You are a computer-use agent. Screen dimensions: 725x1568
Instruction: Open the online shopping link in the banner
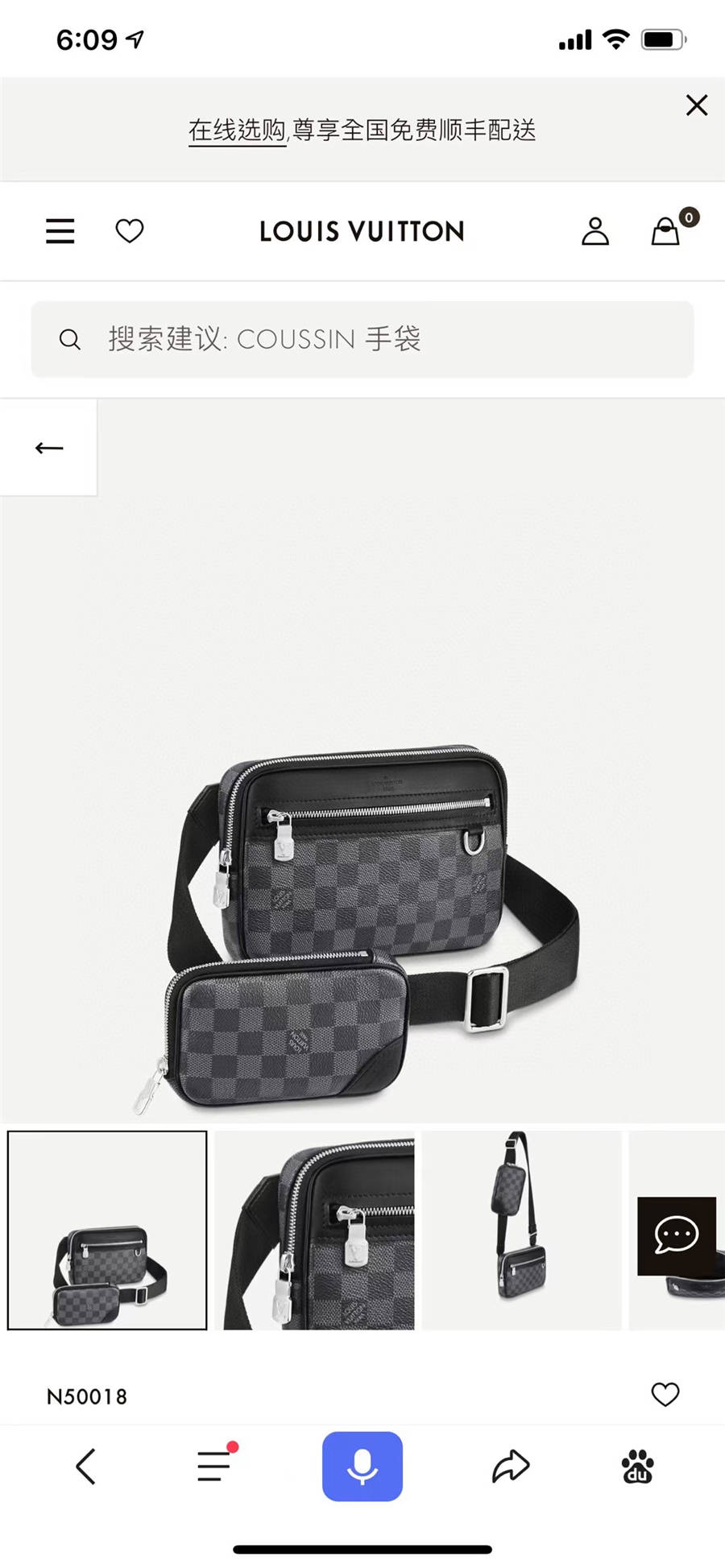(238, 130)
